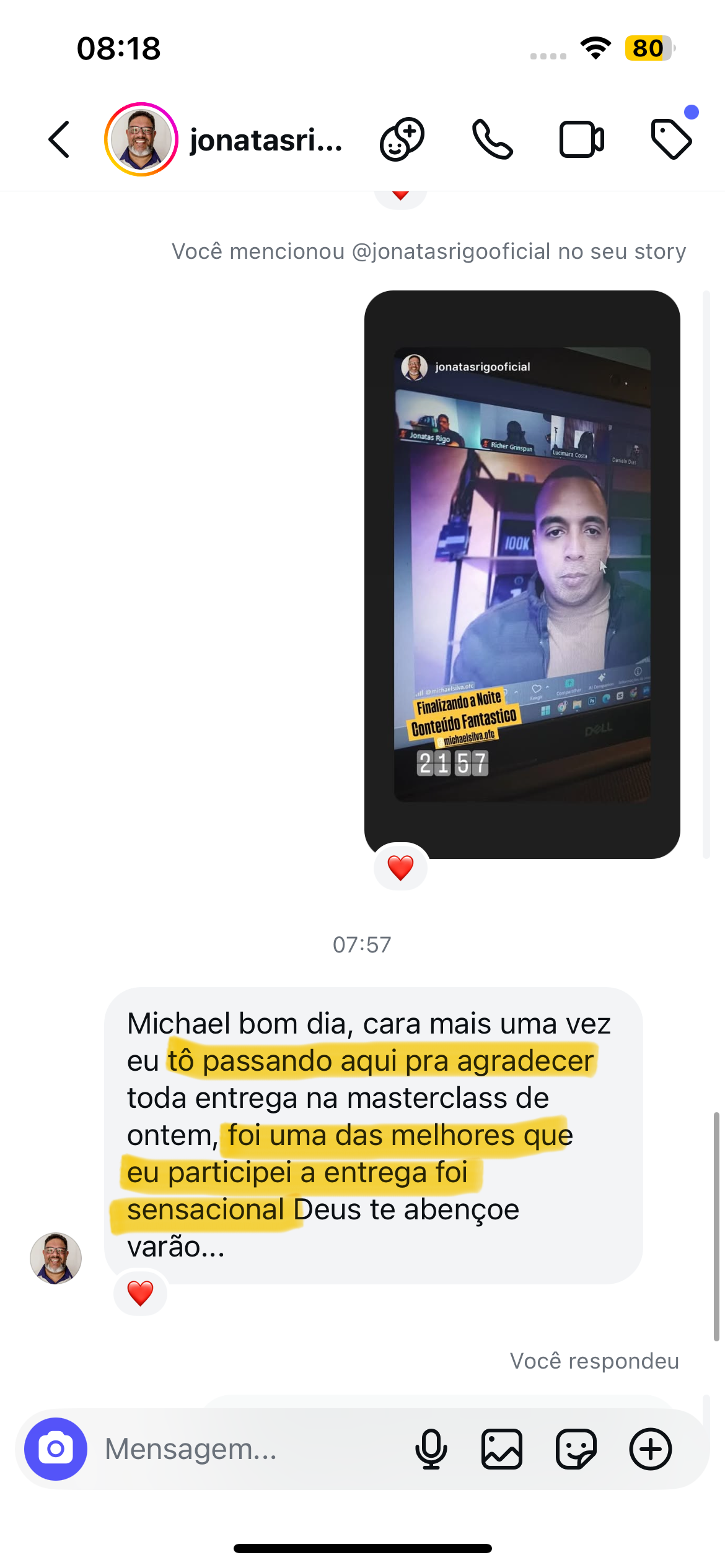Image resolution: width=725 pixels, height=1568 pixels.
Task: Open the sticker picker
Action: click(576, 1449)
